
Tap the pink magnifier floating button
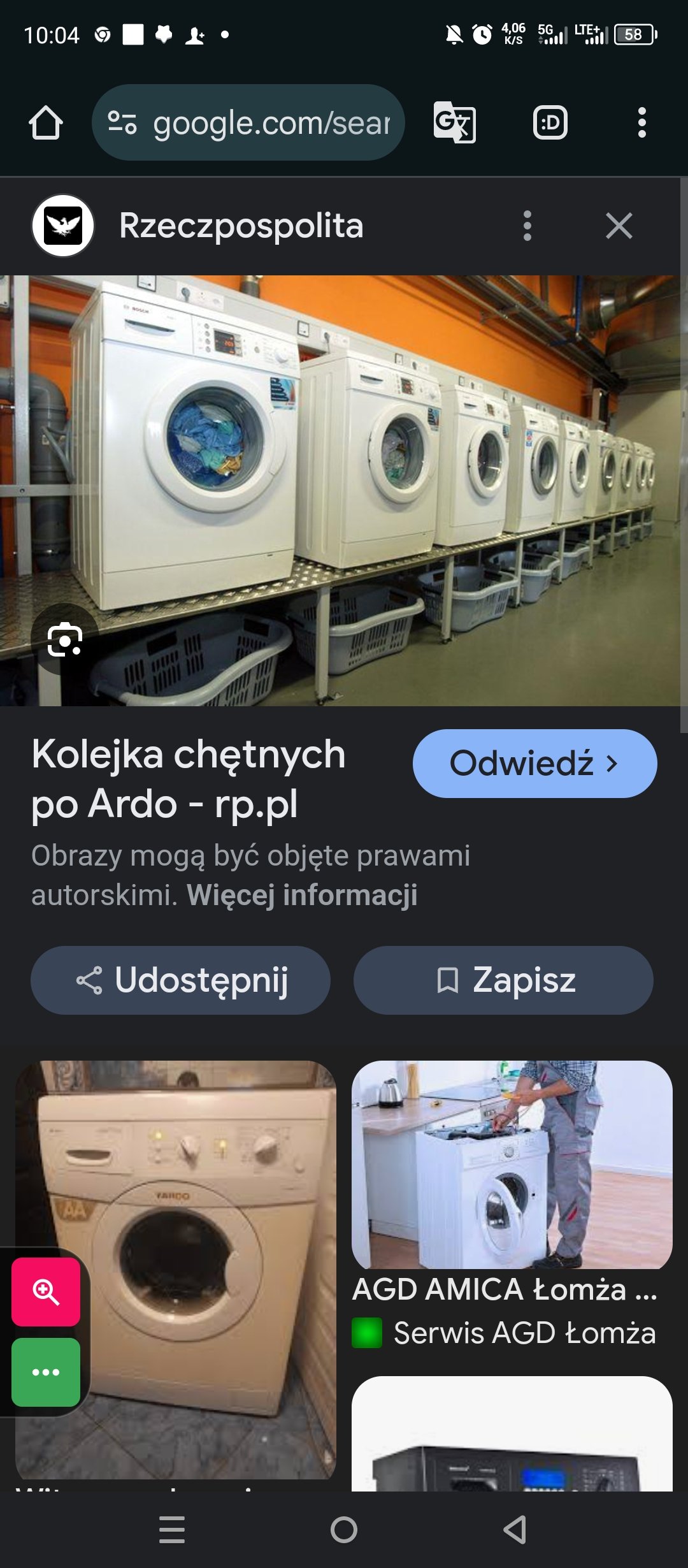click(x=46, y=1292)
